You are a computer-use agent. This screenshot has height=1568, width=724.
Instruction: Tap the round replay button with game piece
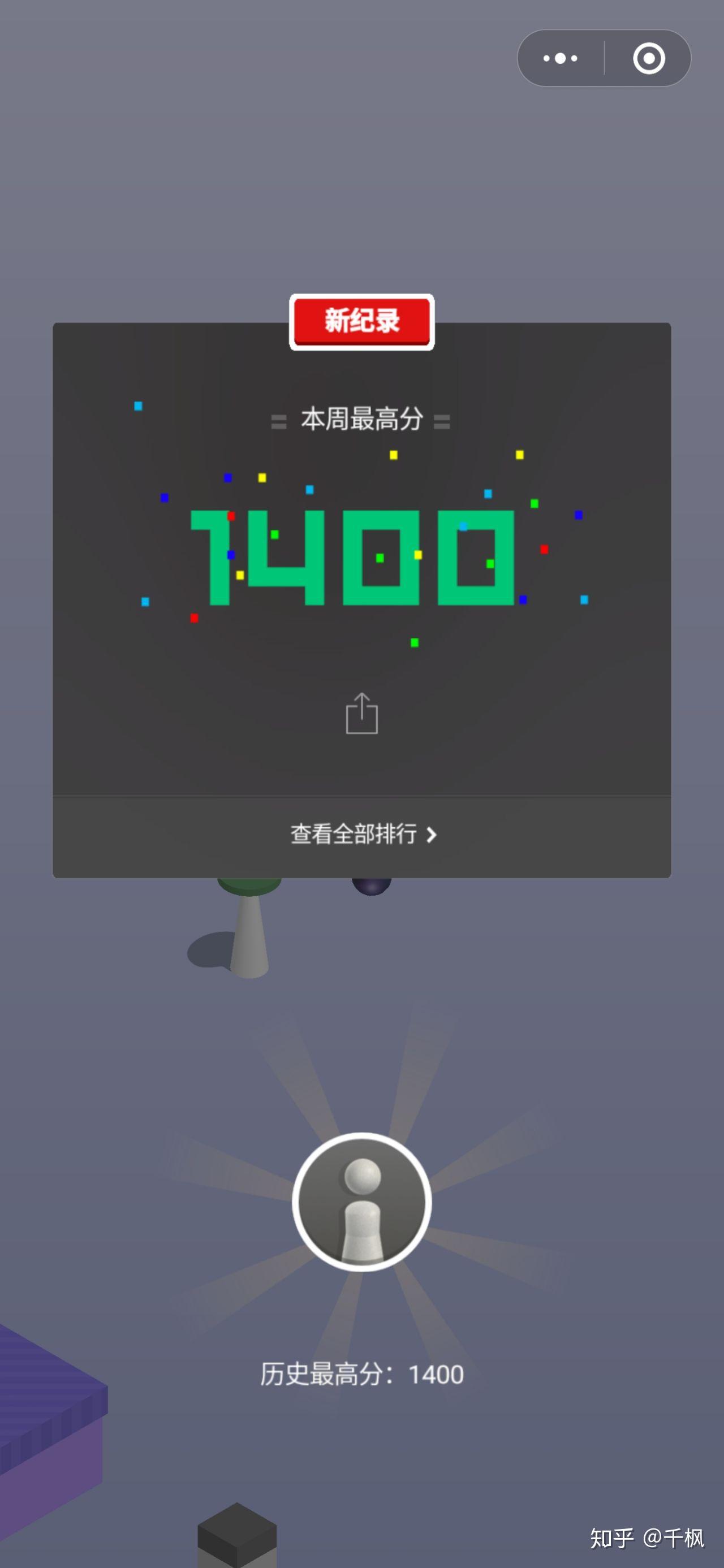[x=361, y=1202]
